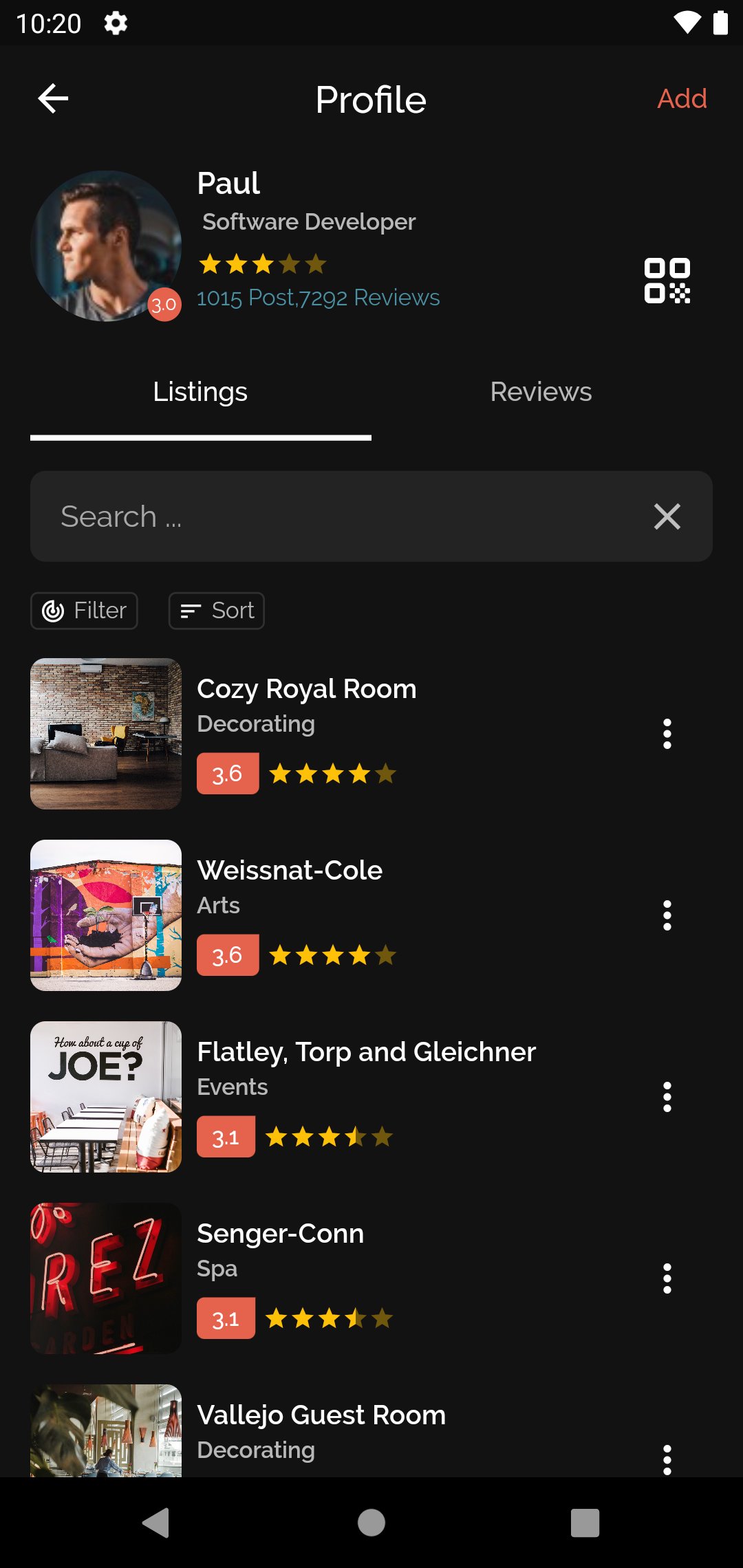View the Weissnat-Cole listing
Image resolution: width=743 pixels, height=1568 pixels.
click(x=290, y=871)
